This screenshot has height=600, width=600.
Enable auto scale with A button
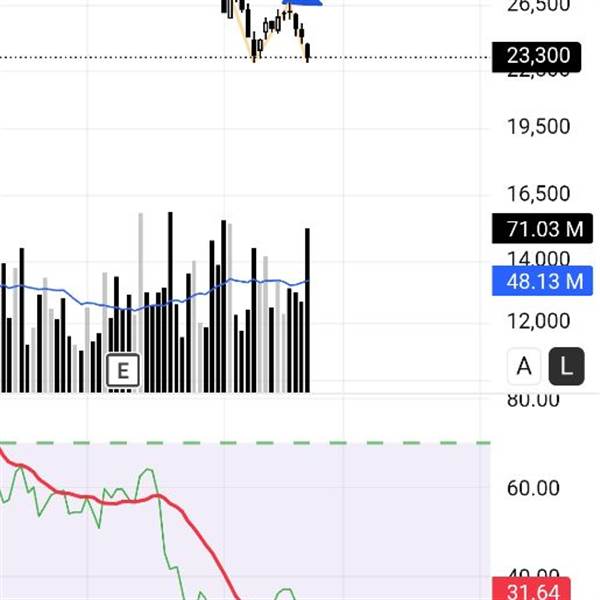coord(524,366)
